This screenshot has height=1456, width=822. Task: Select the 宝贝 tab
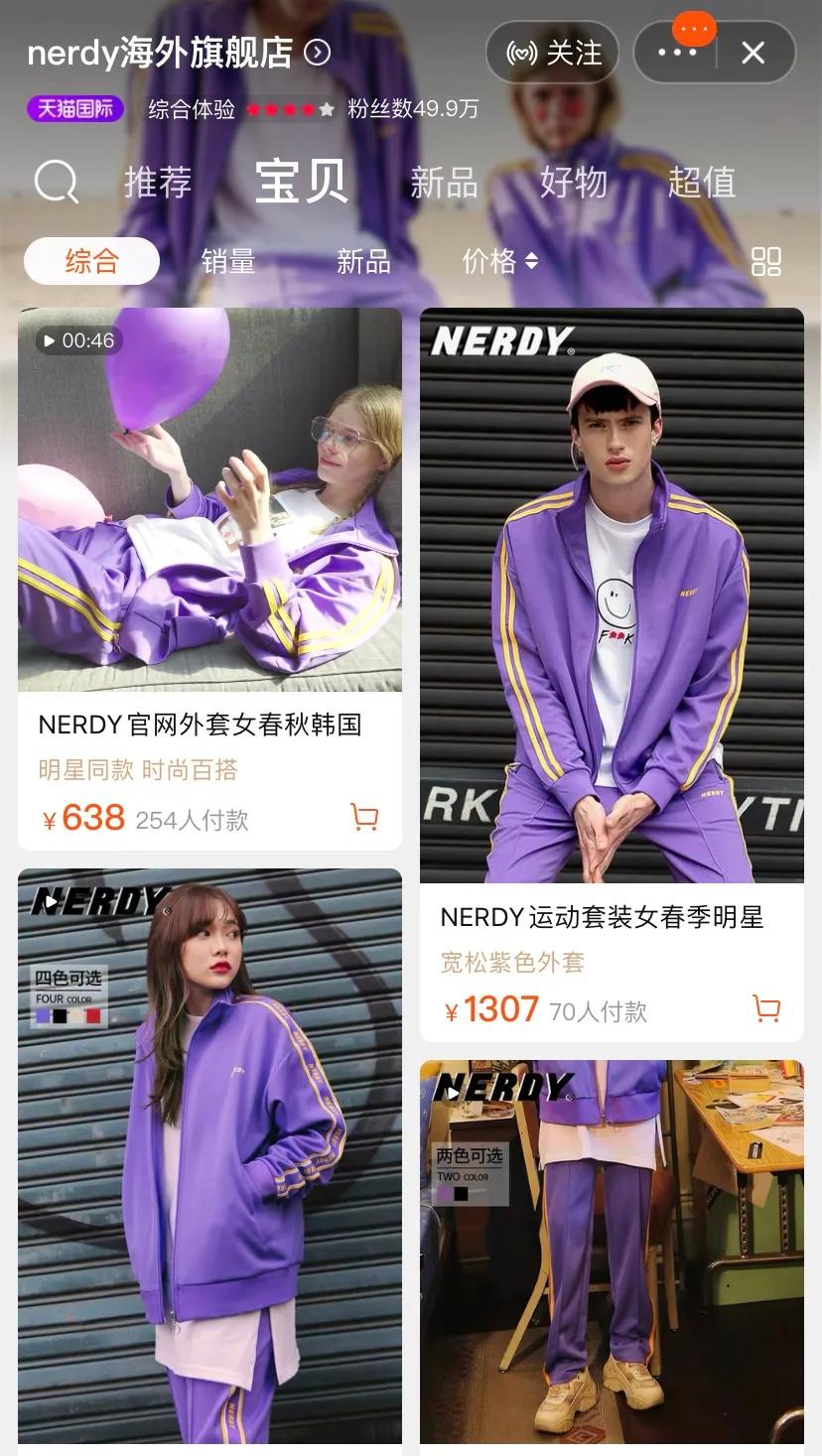click(x=301, y=182)
